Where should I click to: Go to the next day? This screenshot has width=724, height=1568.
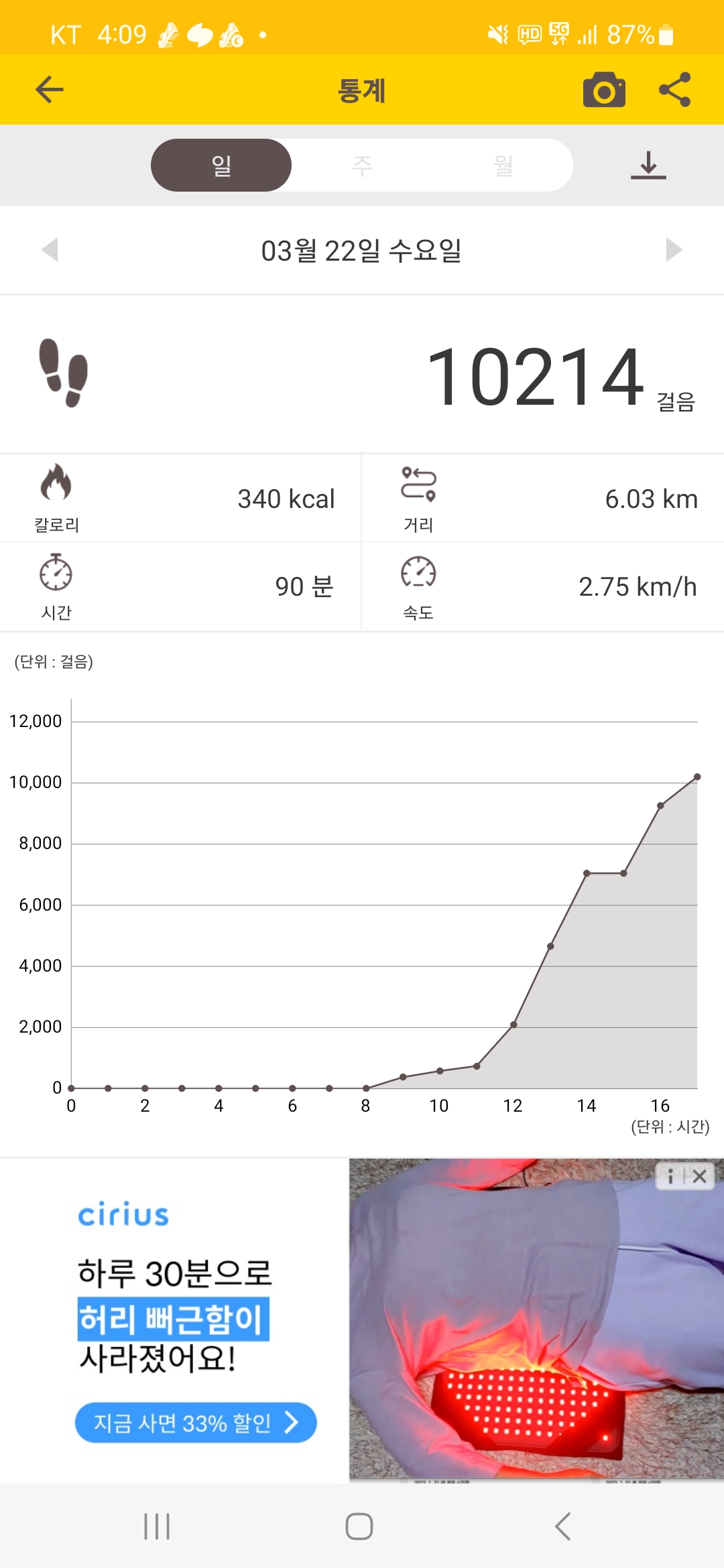pyautogui.click(x=673, y=250)
